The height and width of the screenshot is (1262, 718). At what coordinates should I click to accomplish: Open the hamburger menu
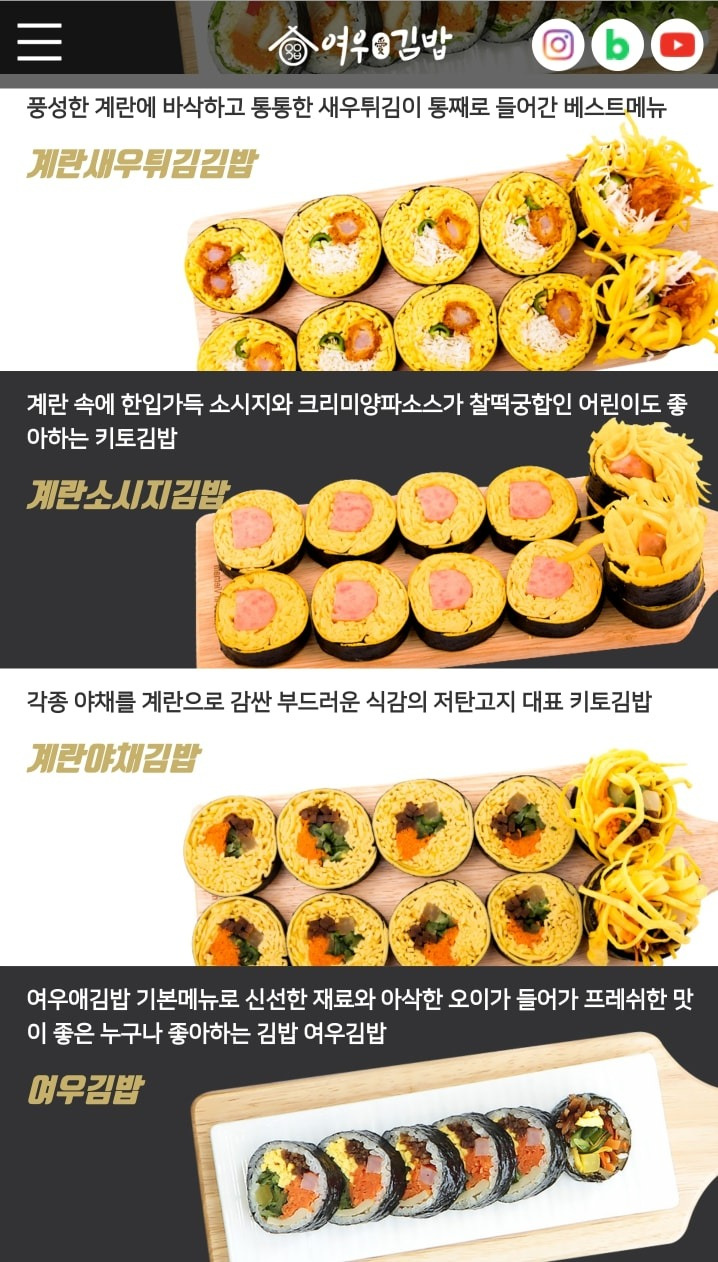(x=39, y=41)
